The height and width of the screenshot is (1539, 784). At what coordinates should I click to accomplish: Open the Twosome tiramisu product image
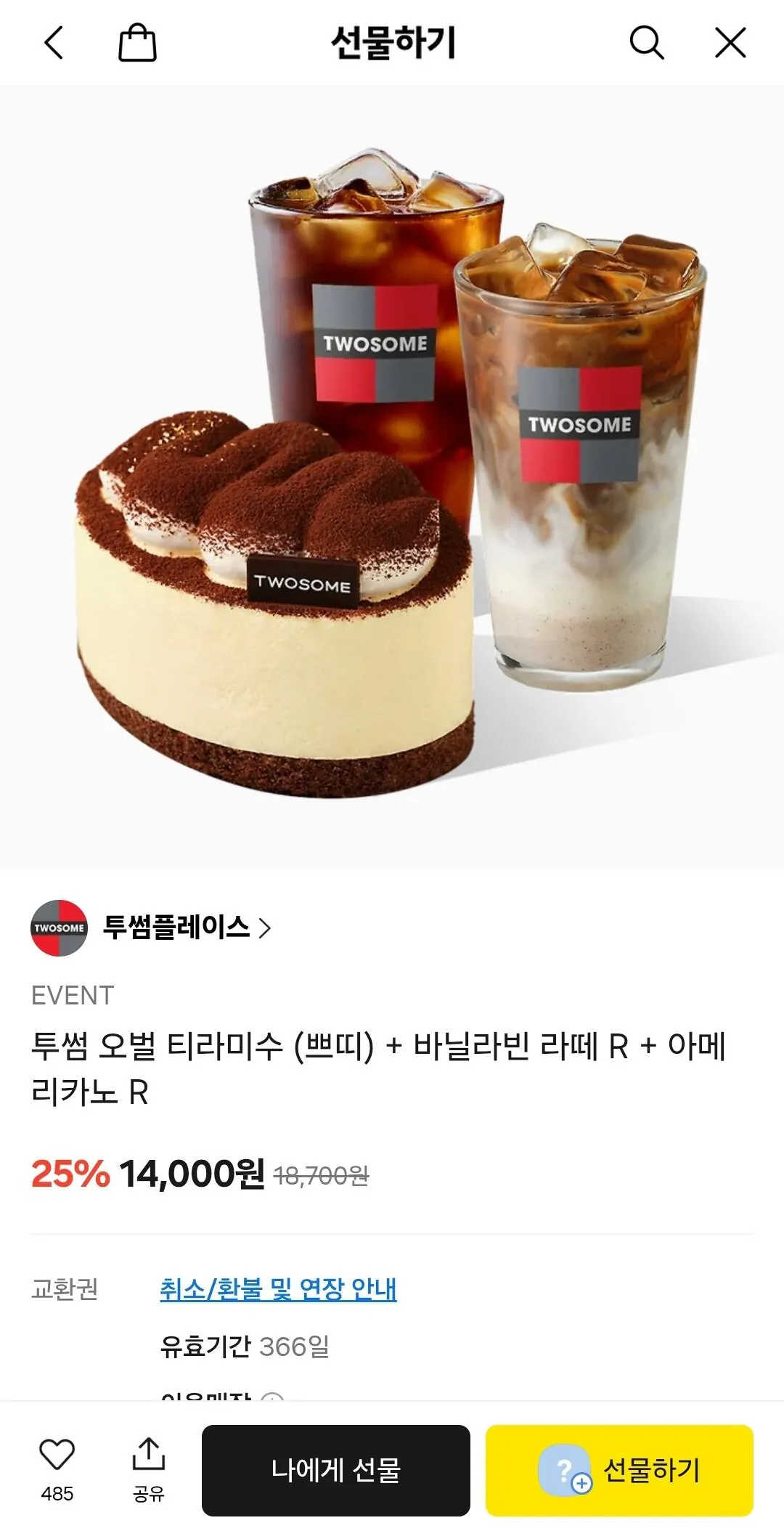tap(392, 477)
